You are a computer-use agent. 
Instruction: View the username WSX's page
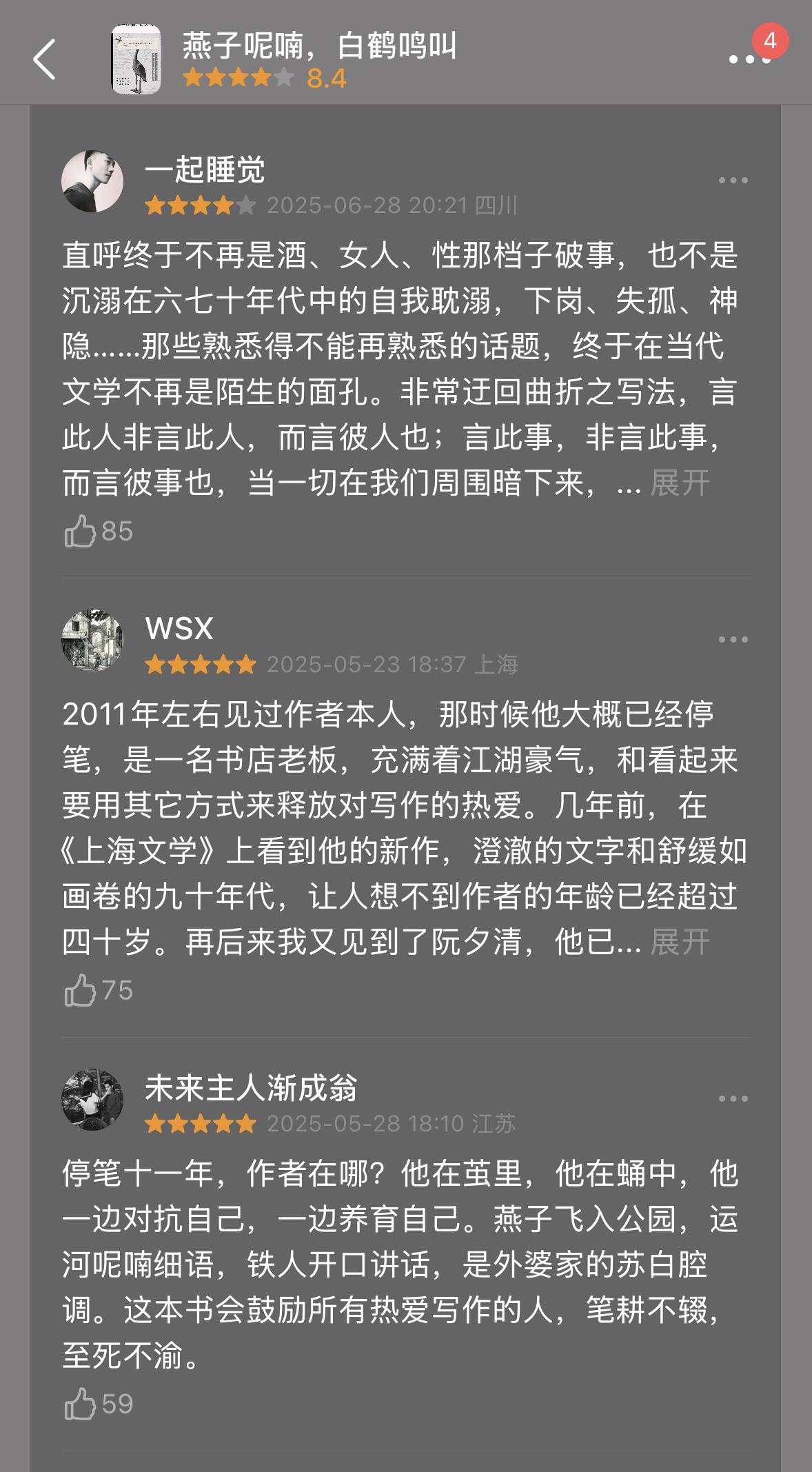179,628
